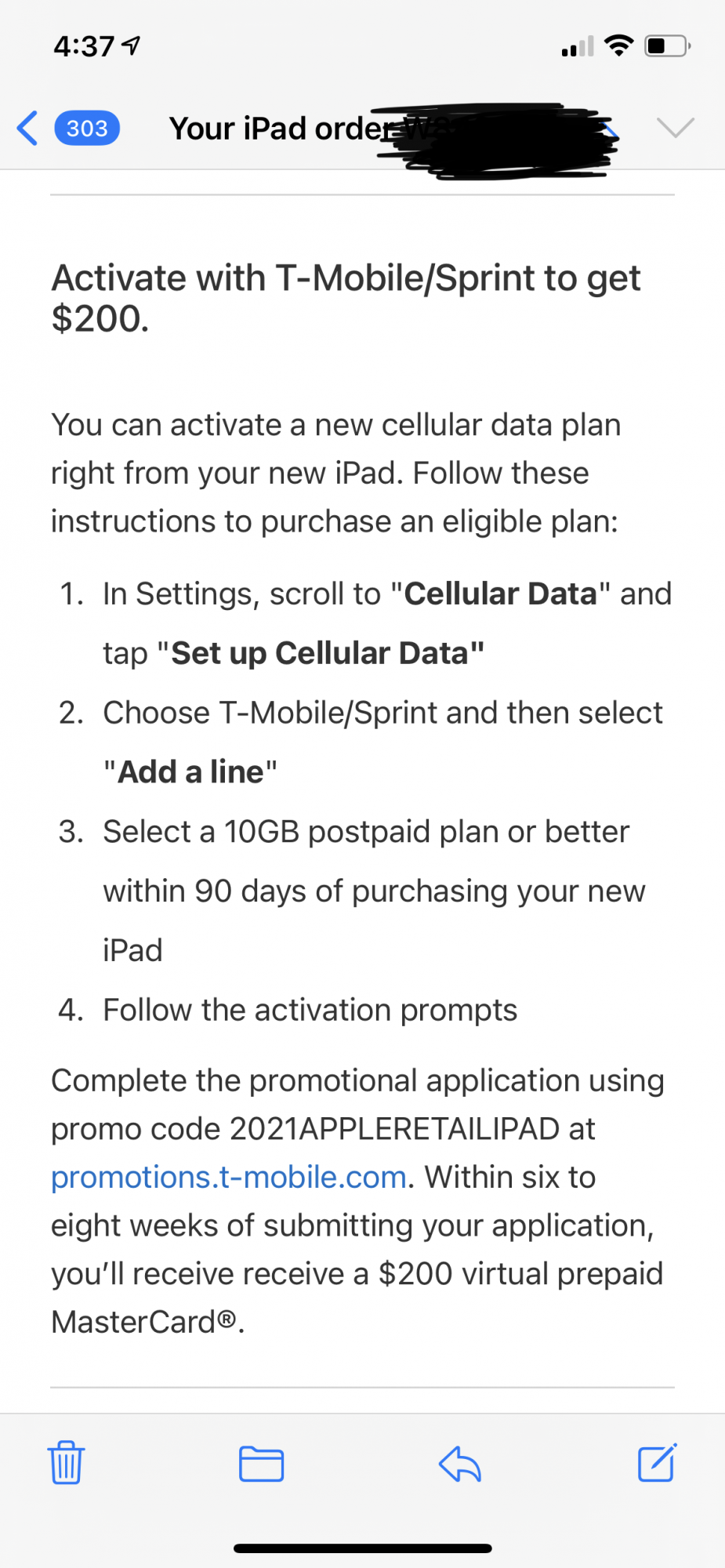The width and height of the screenshot is (725, 1568).
Task: Delete this email with the trash icon
Action: tap(66, 1462)
